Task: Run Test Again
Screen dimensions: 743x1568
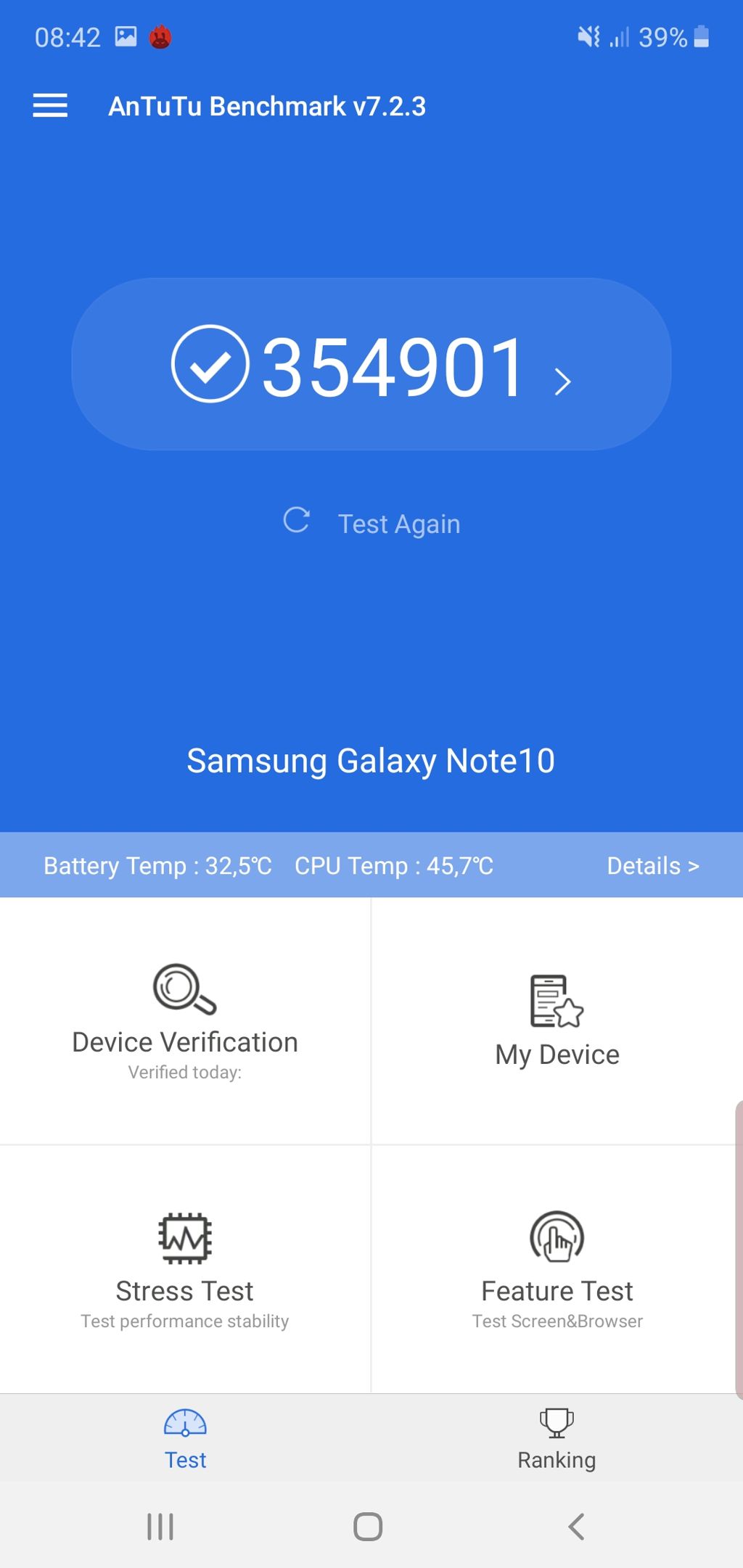Action: pyautogui.click(x=371, y=523)
